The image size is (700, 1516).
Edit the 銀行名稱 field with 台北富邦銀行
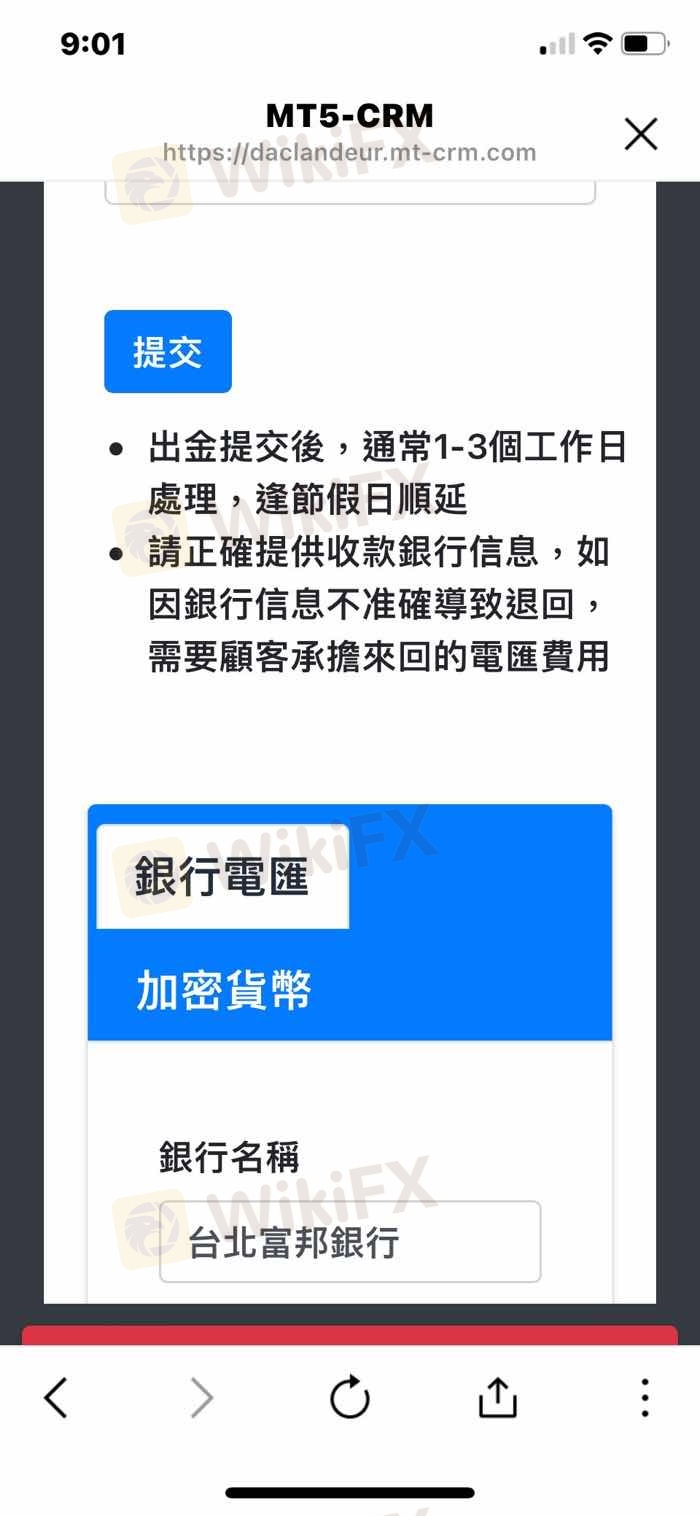(350, 1242)
